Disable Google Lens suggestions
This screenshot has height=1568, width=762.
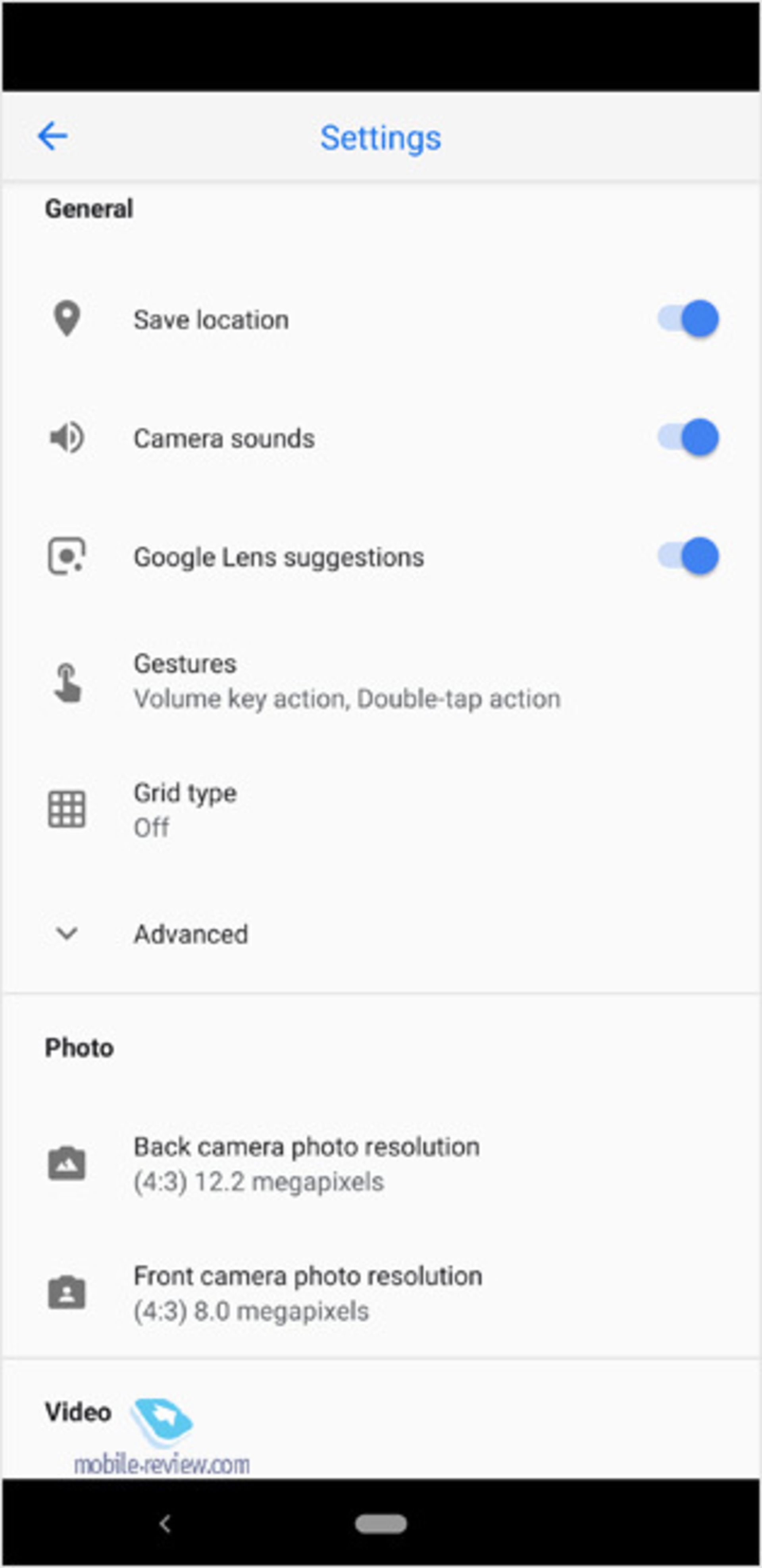(x=688, y=556)
